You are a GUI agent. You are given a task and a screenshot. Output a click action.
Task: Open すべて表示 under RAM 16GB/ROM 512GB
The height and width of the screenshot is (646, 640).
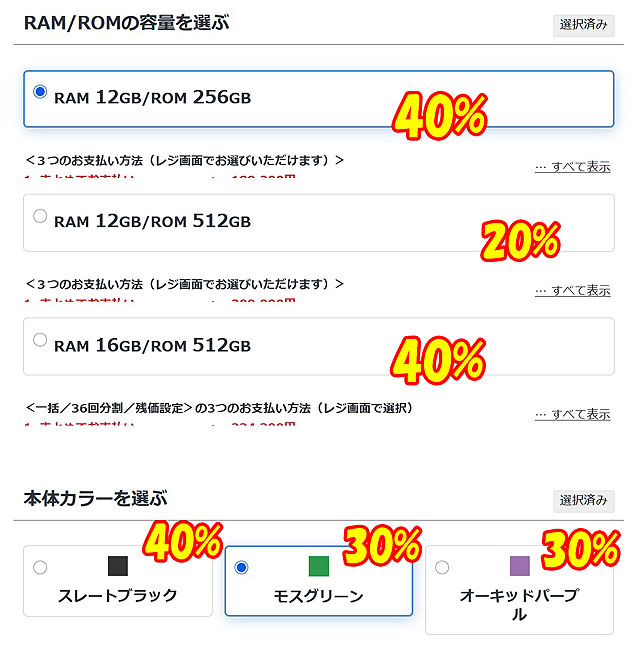tap(572, 414)
